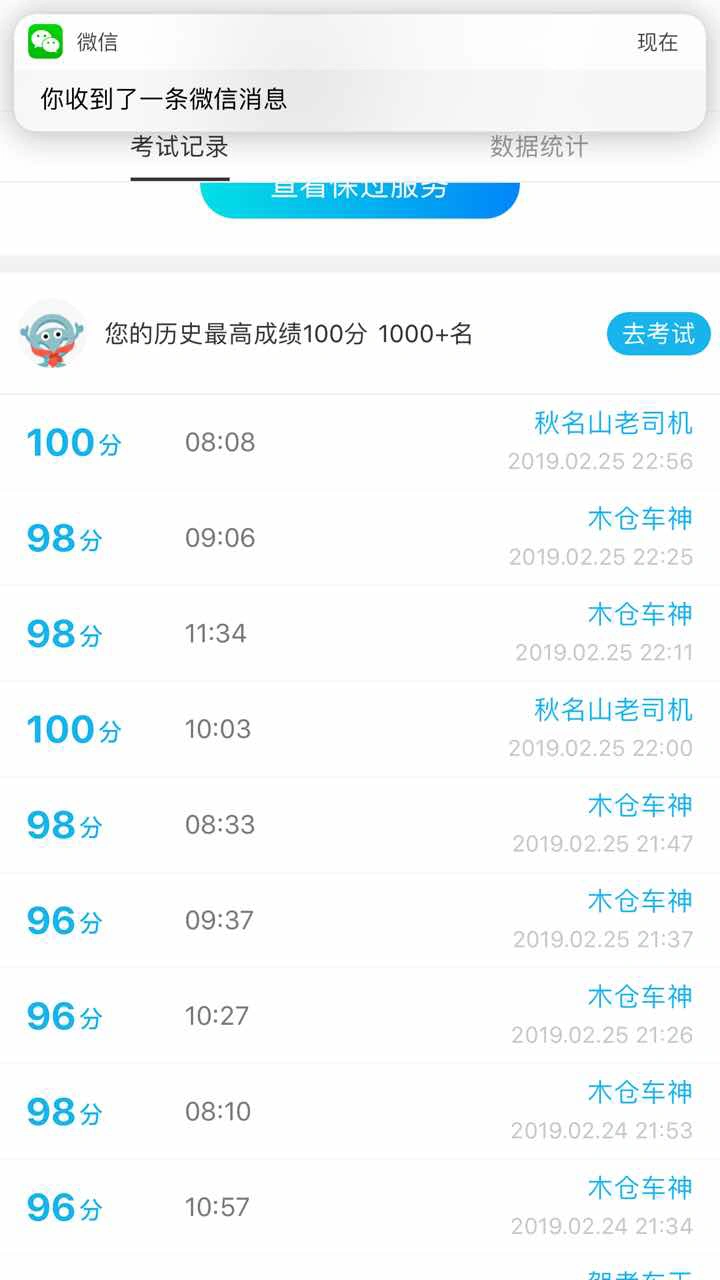View the 96分 exam dated 2019.02.24 21:34
The image size is (720, 1280).
[x=360, y=1207]
